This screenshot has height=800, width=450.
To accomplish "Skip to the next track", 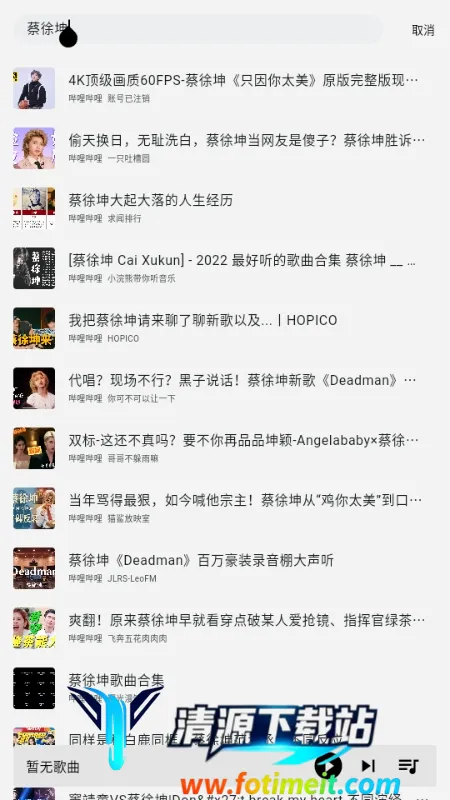I will [368, 766].
